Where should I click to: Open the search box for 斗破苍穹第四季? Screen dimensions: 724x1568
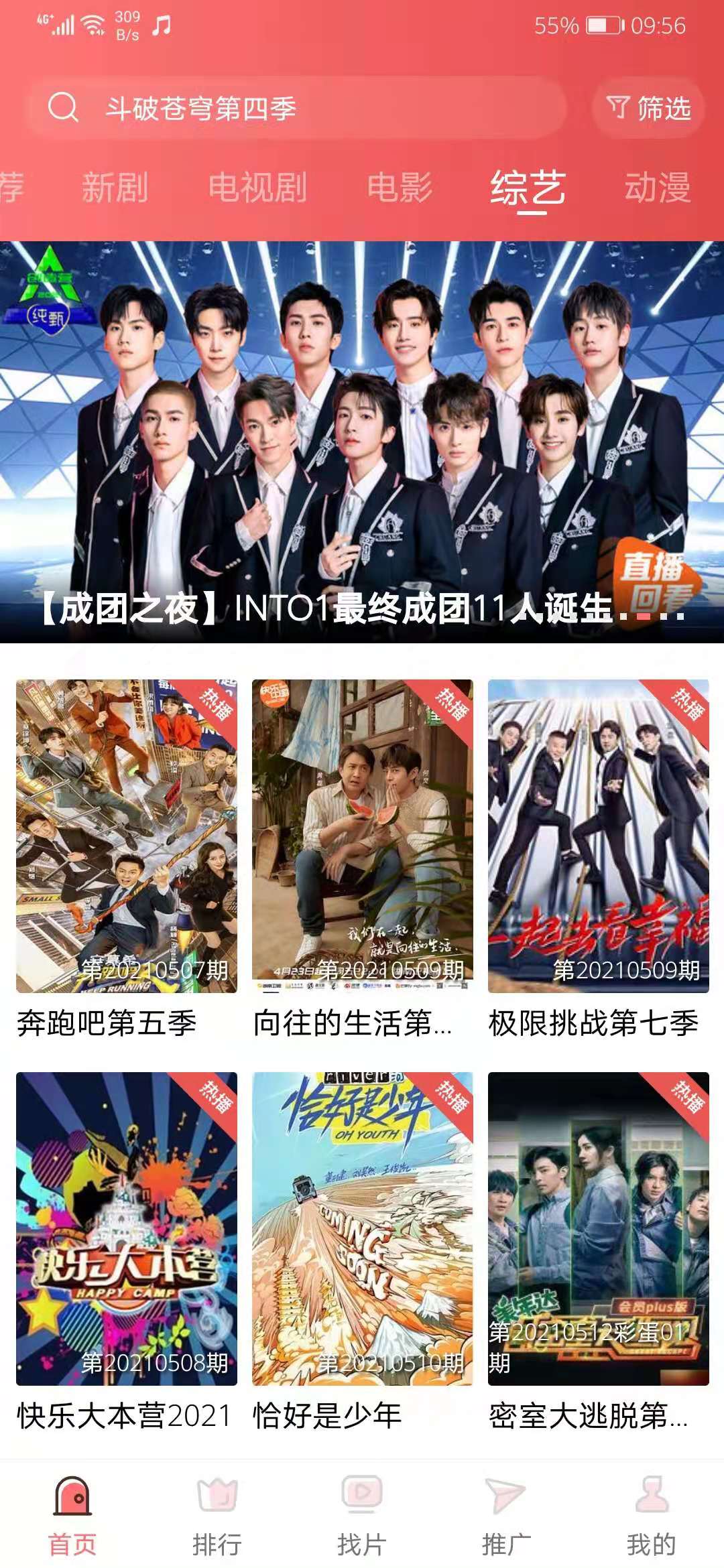click(x=295, y=108)
